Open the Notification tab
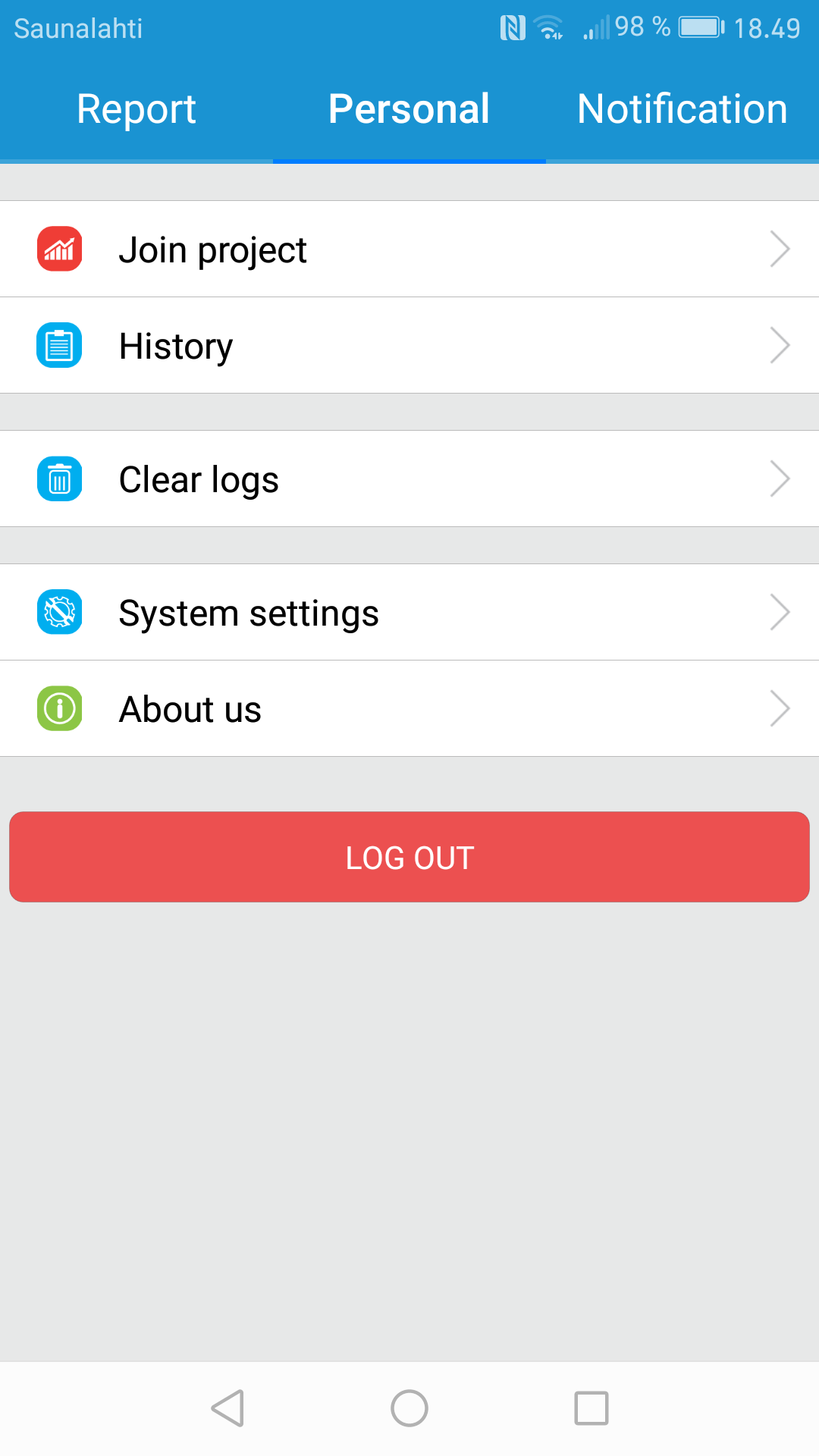 [x=682, y=109]
